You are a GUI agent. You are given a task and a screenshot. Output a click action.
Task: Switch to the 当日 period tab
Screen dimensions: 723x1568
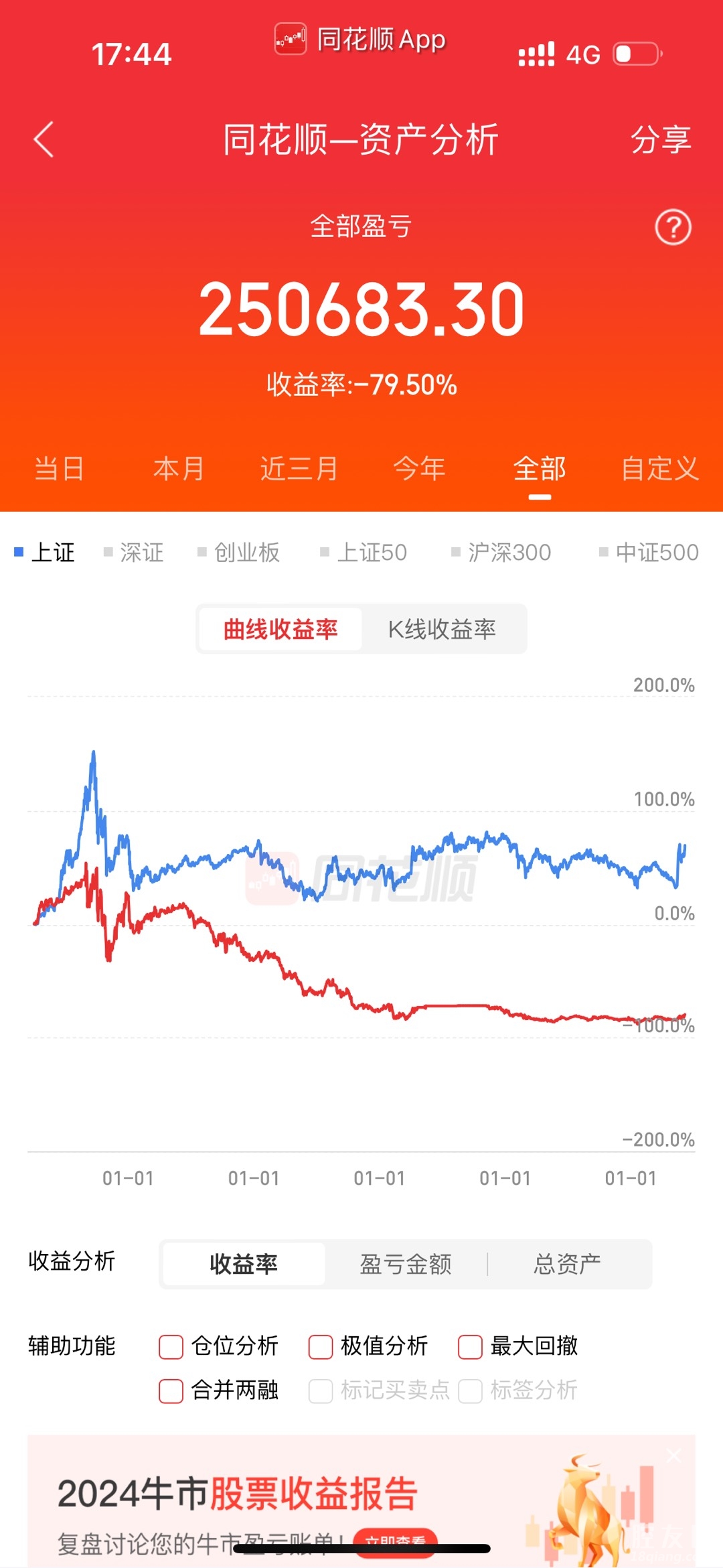(x=59, y=468)
